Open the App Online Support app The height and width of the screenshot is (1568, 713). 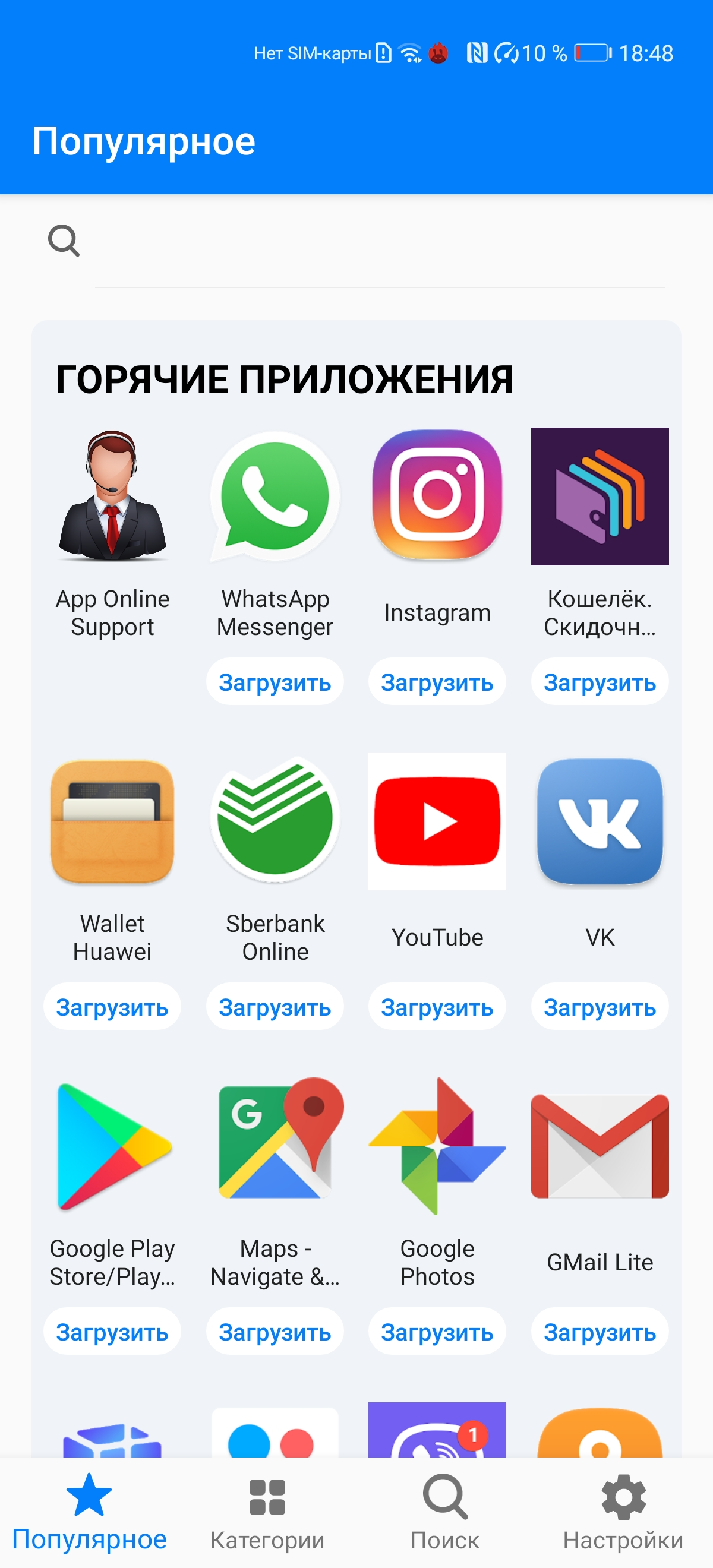112,496
